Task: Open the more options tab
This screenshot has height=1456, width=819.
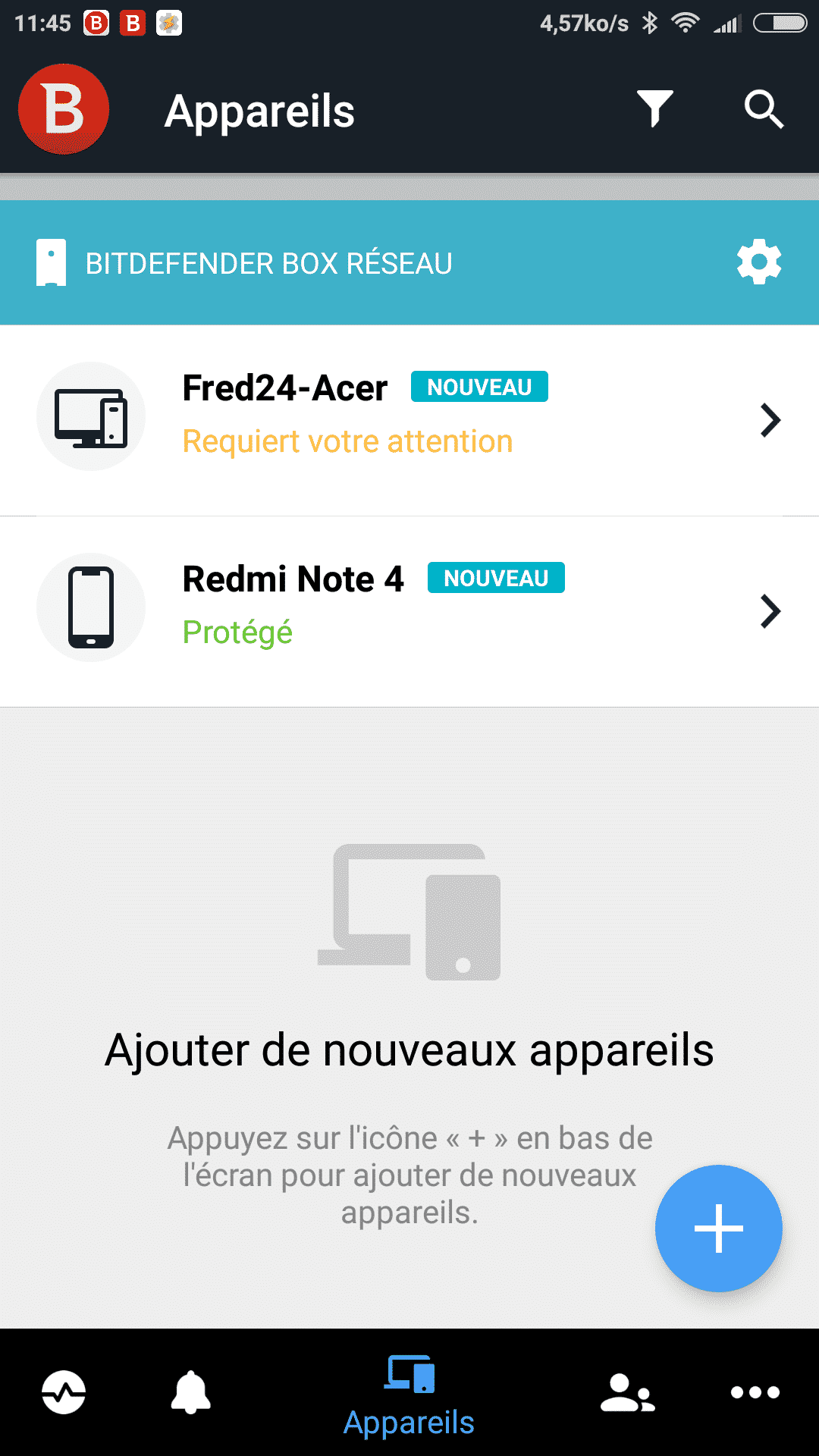Action: click(x=755, y=1392)
